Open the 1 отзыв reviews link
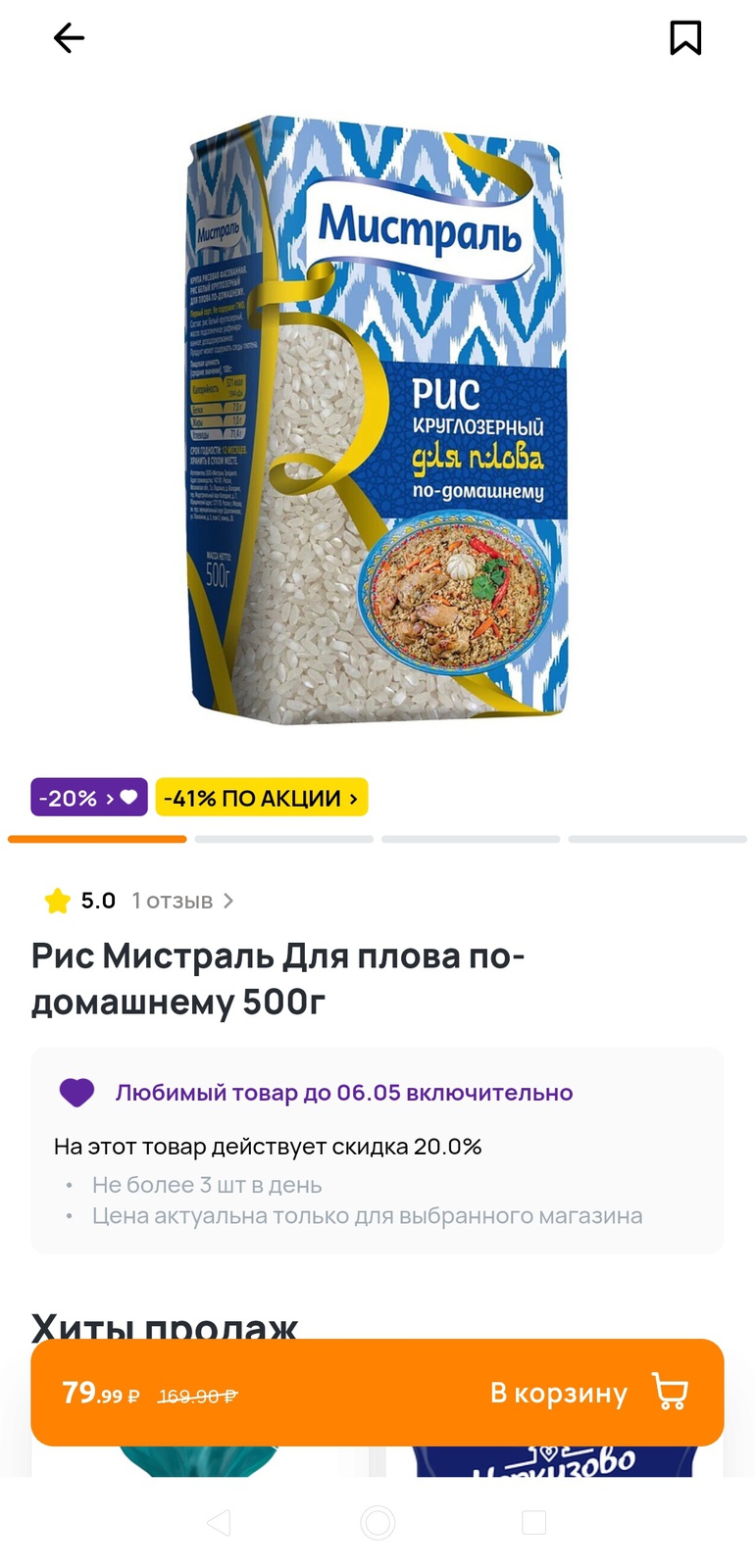Viewport: 755px width, 1568px height. pos(182,901)
